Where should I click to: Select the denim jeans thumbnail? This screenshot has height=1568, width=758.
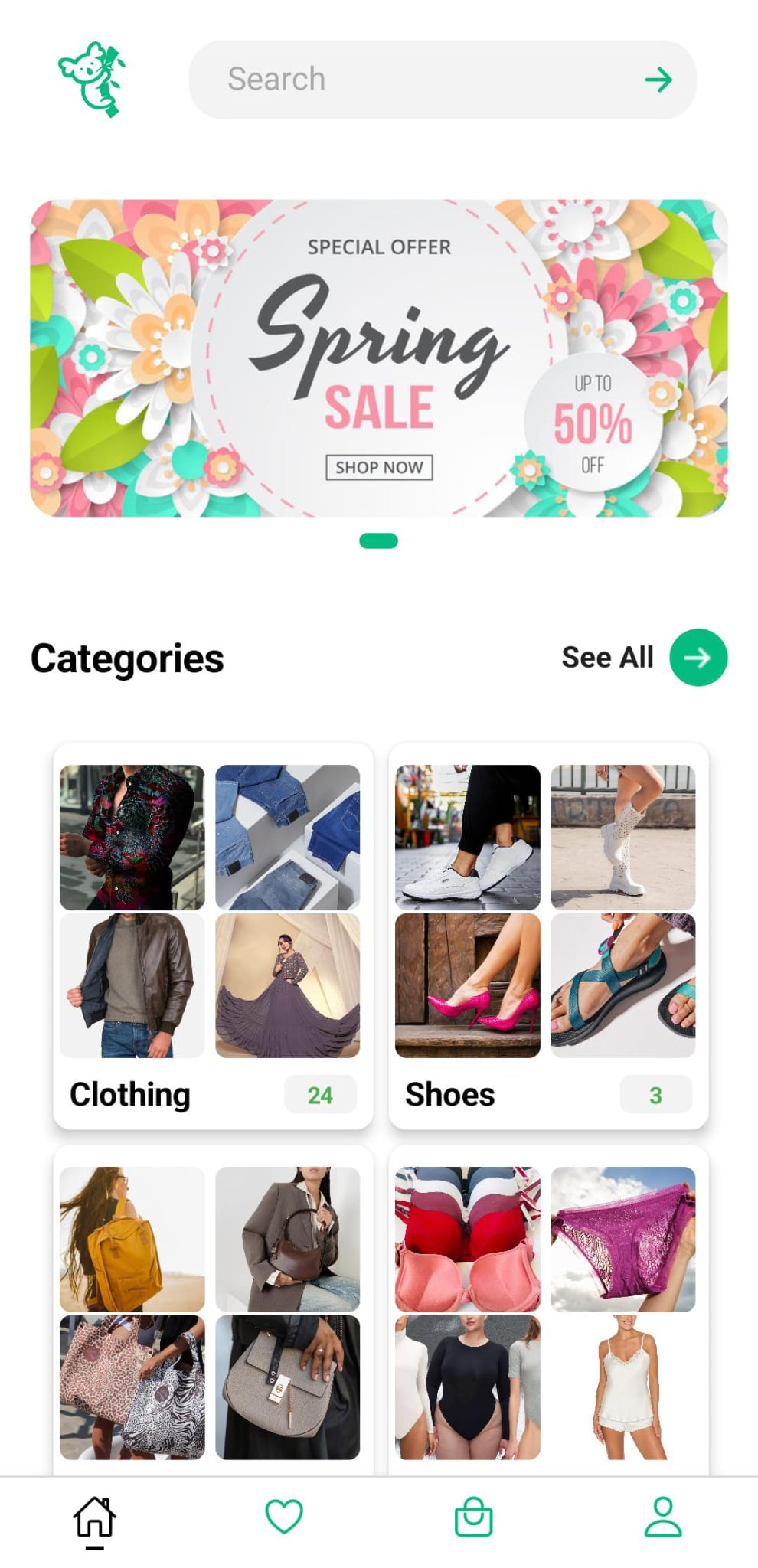point(288,838)
